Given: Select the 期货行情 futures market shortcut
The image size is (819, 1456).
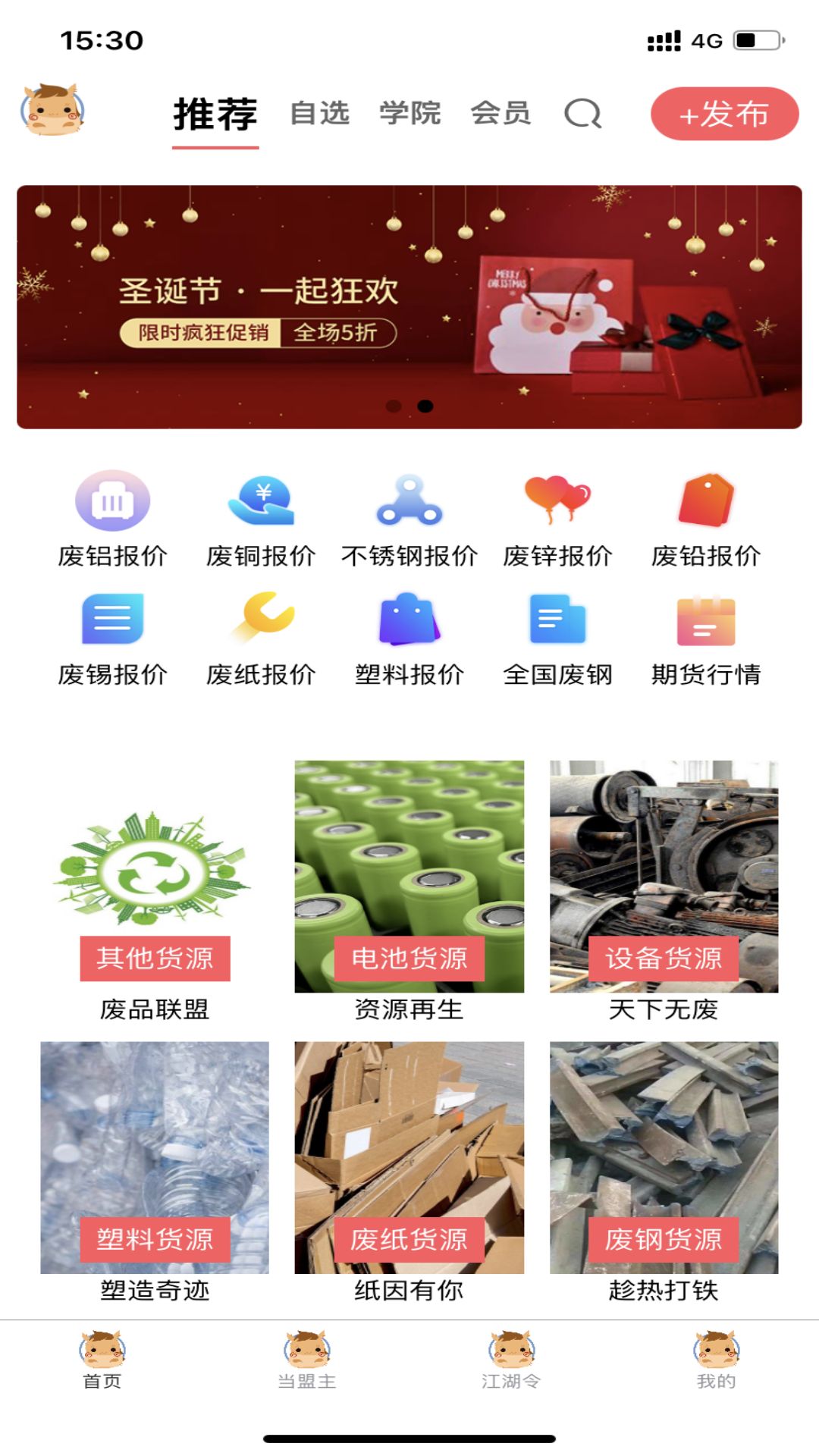Looking at the screenshot, I should coord(706,639).
